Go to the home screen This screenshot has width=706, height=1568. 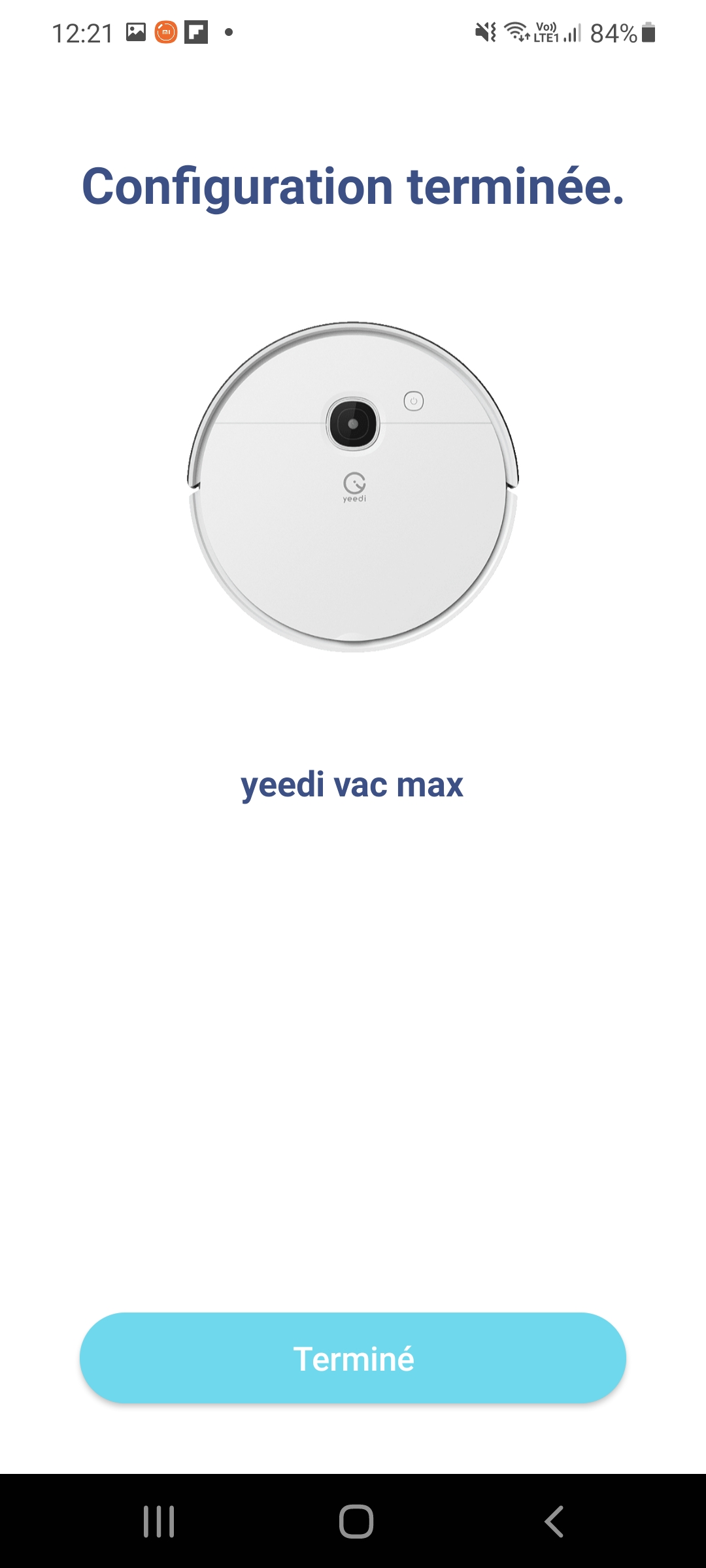356,1521
